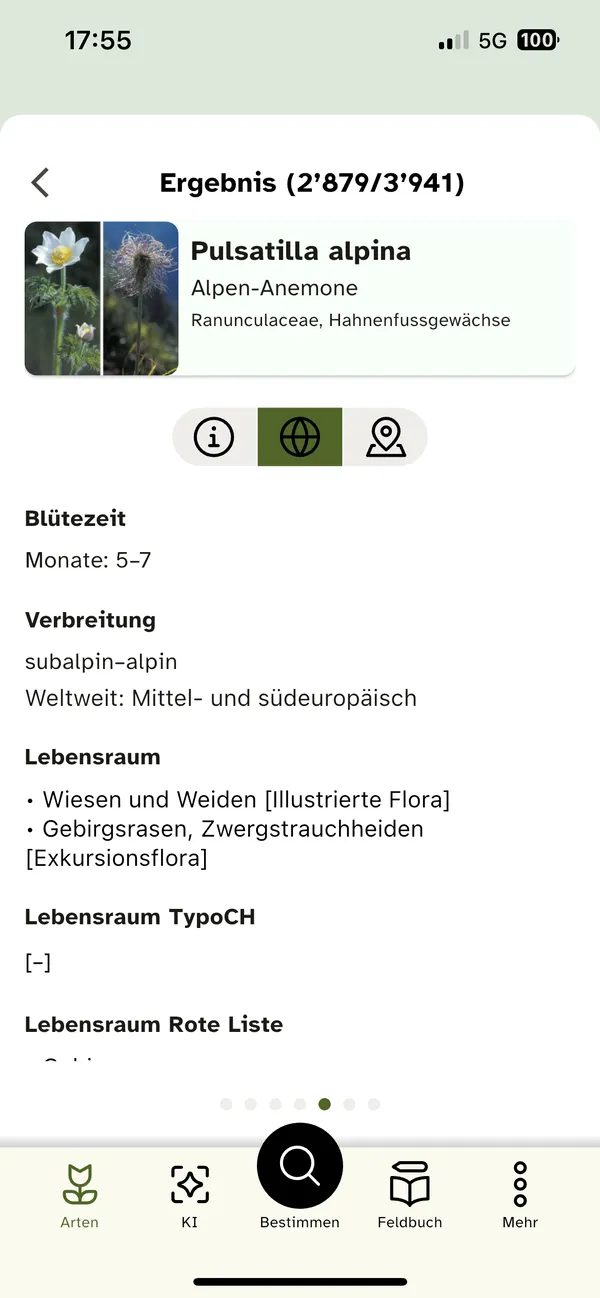600x1298 pixels.
Task: Show the map location segment
Action: 385,437
